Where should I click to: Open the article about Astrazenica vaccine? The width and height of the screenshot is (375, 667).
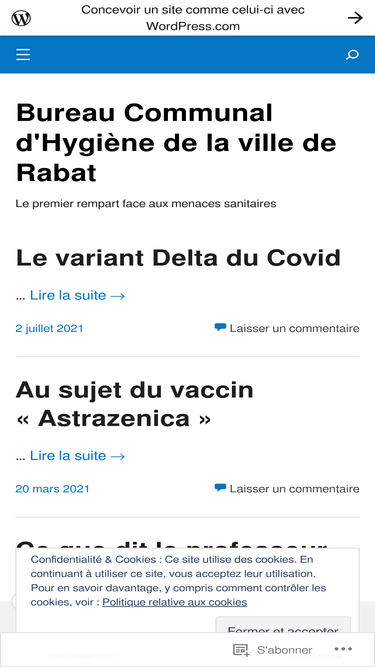point(134,404)
